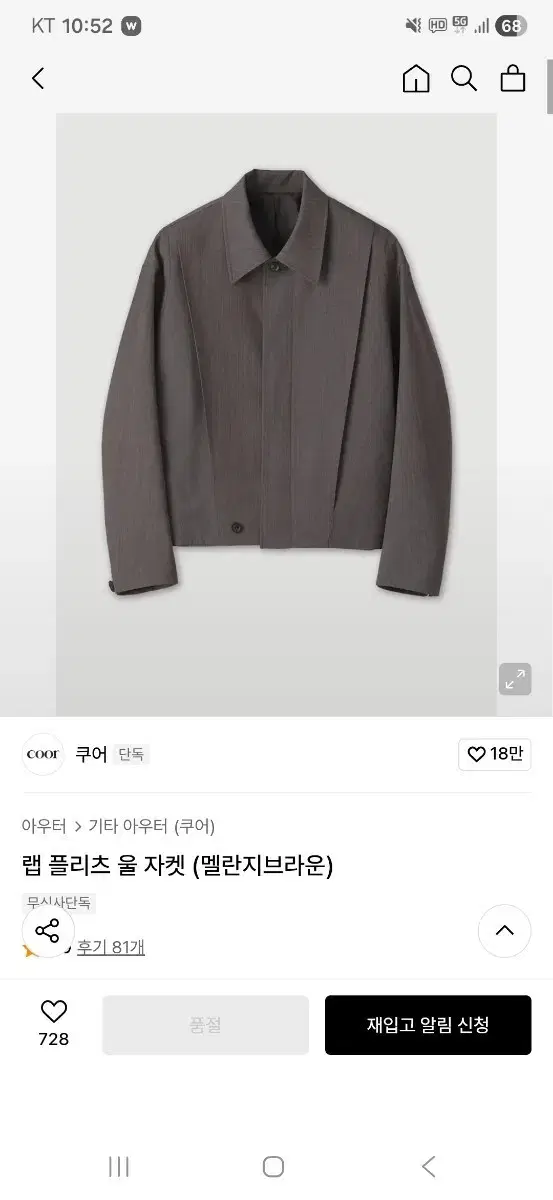Viewport: 553px width, 1200px height.
Task: Open the 후기 81개 reviews link
Action: 111,946
